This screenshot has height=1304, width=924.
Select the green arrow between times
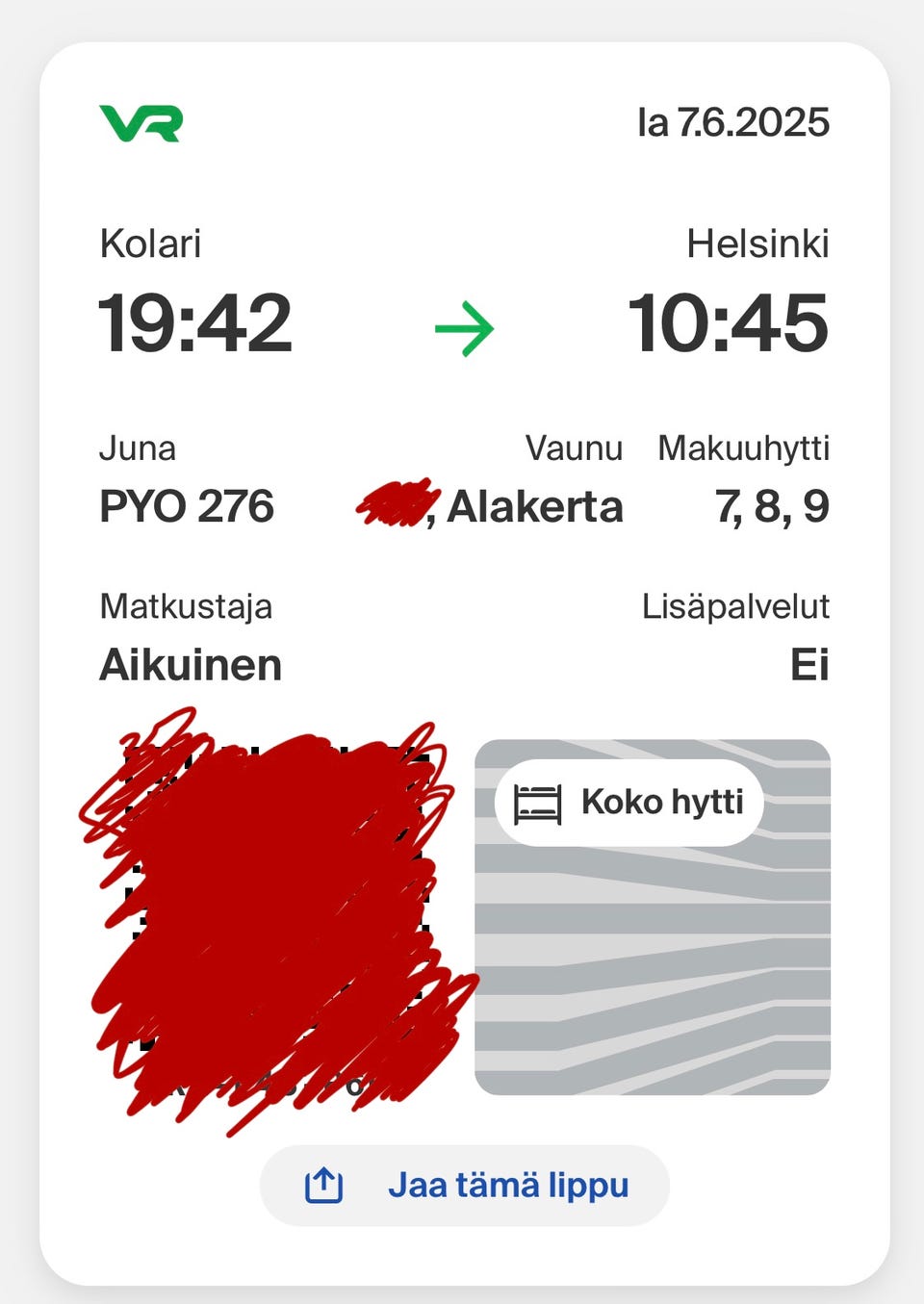(462, 327)
